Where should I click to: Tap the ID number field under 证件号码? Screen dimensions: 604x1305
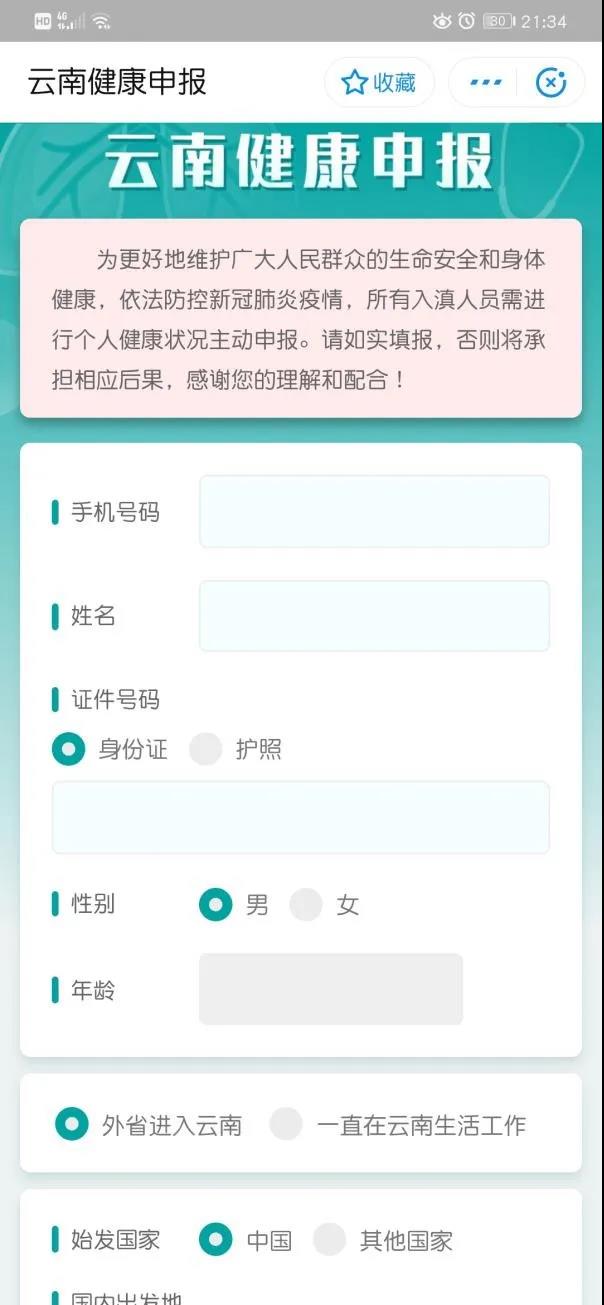pyautogui.click(x=300, y=818)
